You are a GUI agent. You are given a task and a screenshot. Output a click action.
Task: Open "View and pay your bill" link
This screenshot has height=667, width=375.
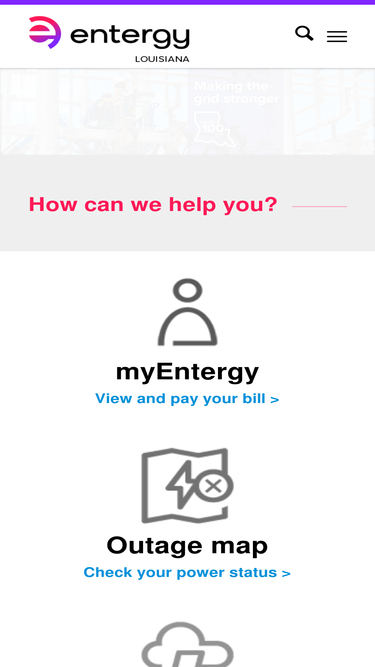[187, 399]
